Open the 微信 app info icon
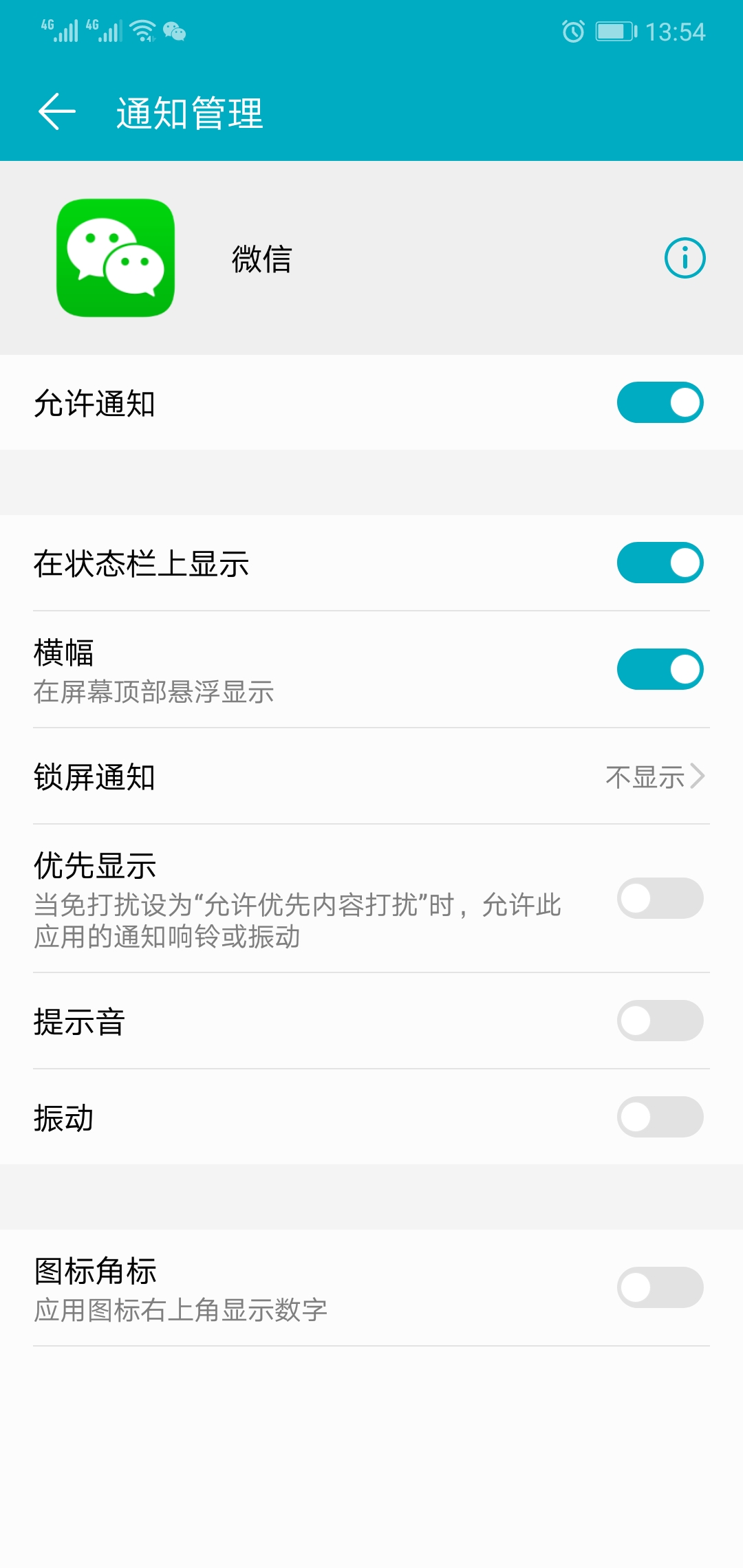 pos(685,258)
